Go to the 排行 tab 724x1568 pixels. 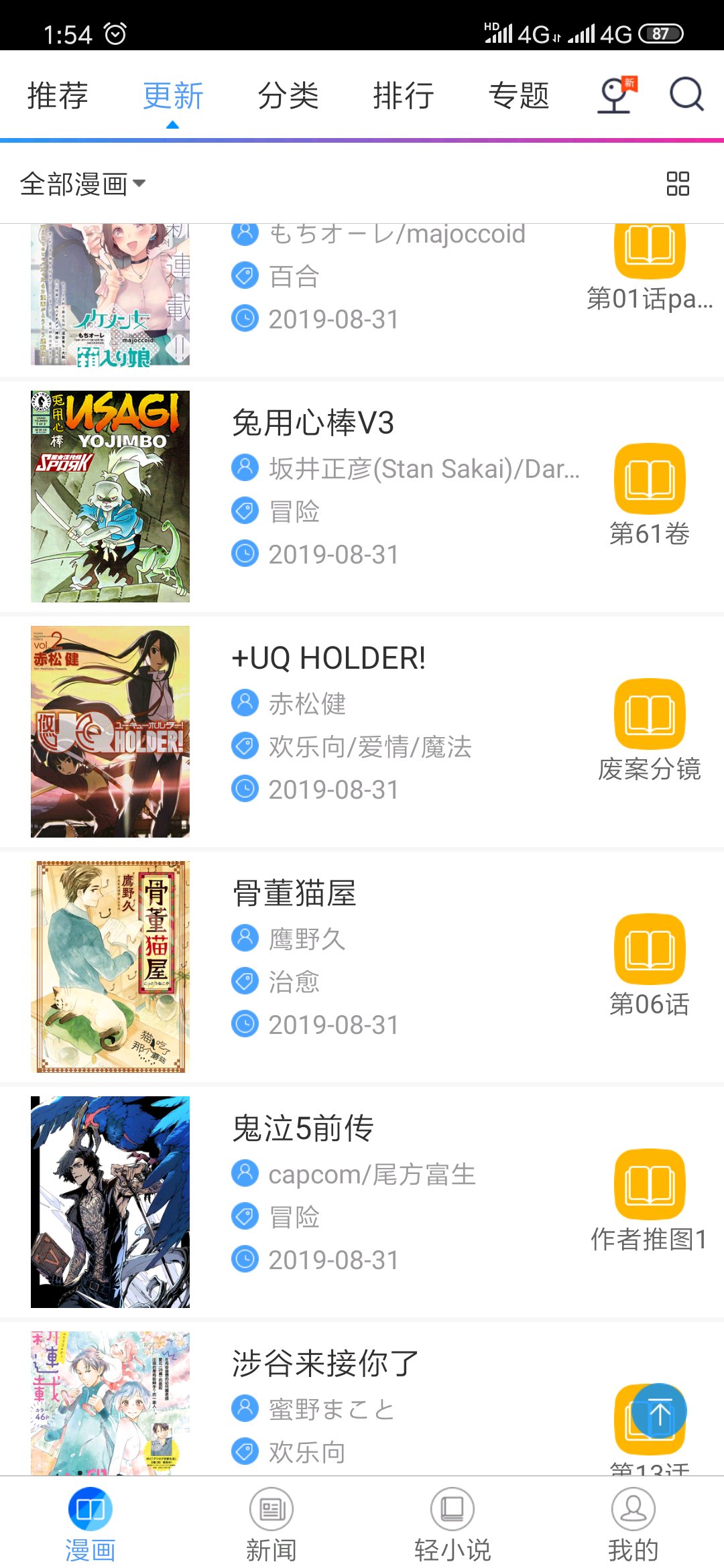click(x=404, y=95)
